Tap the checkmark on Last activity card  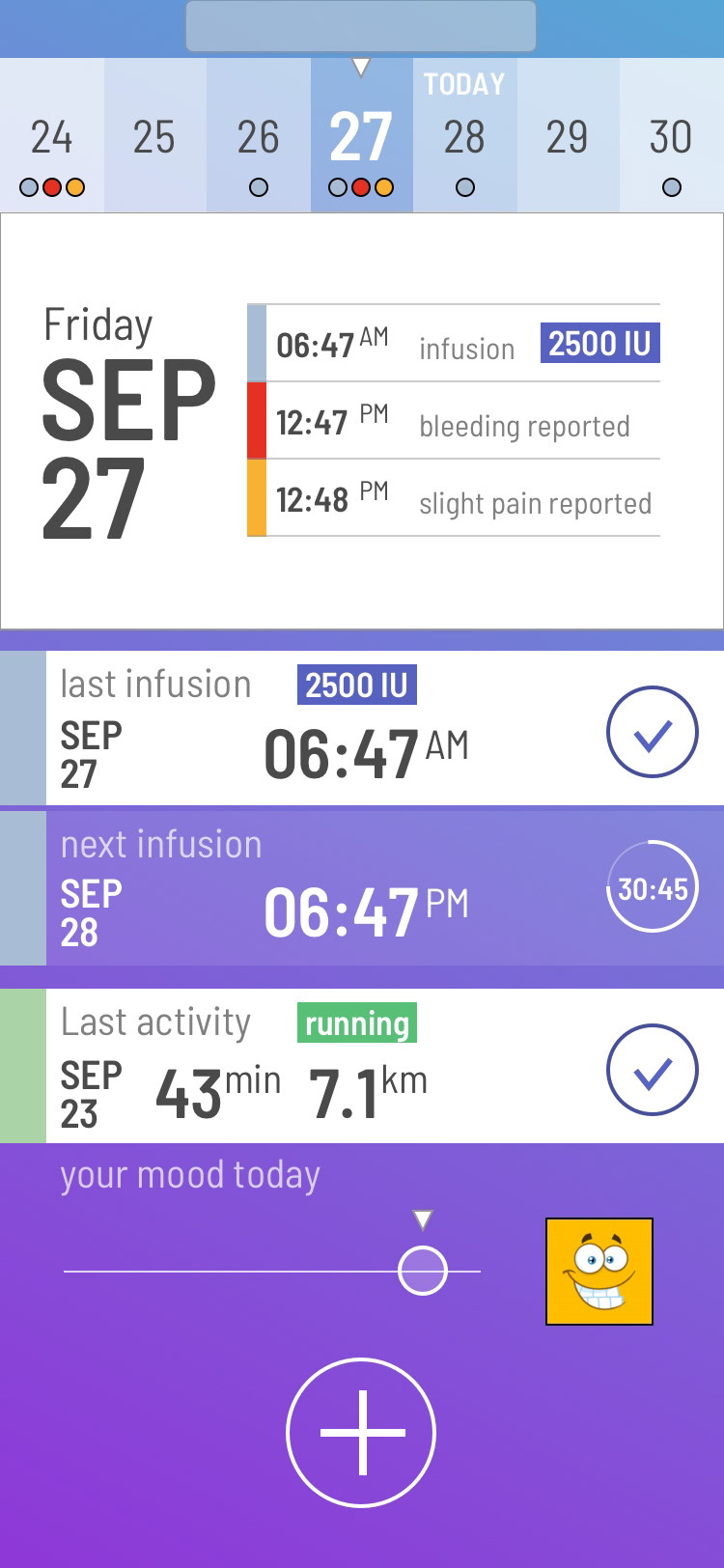coord(652,1070)
